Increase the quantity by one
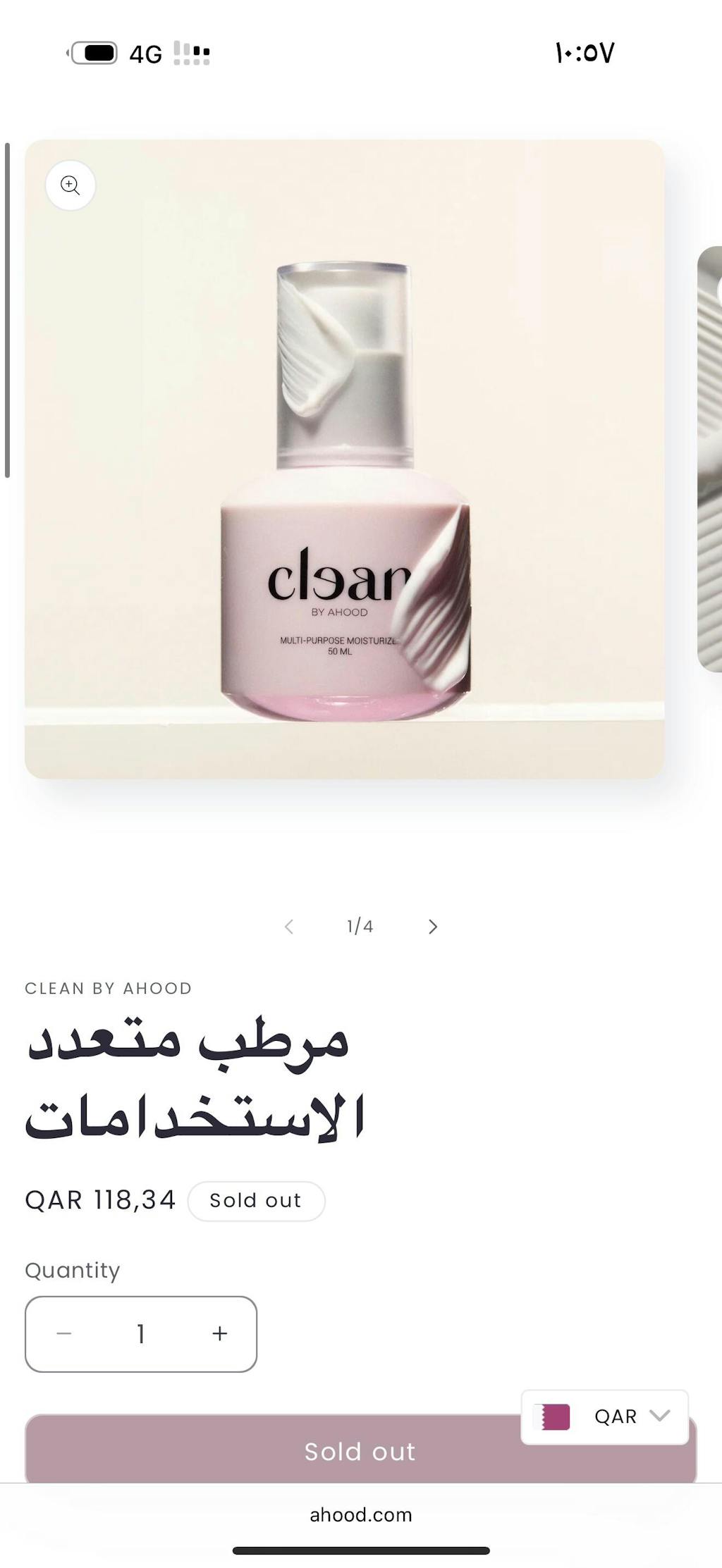 pos(220,1333)
